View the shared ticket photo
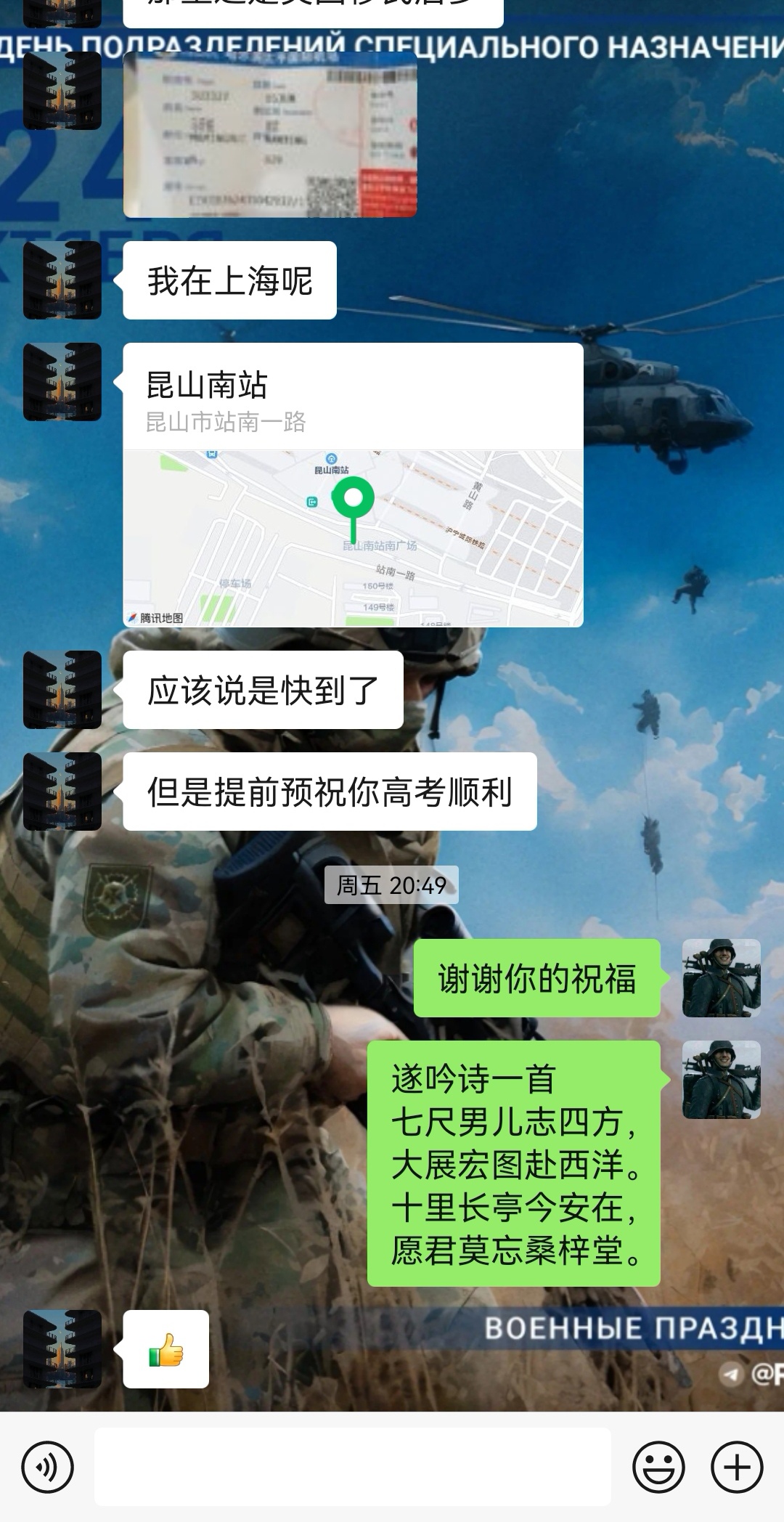The height and width of the screenshot is (1522, 784). click(x=270, y=135)
